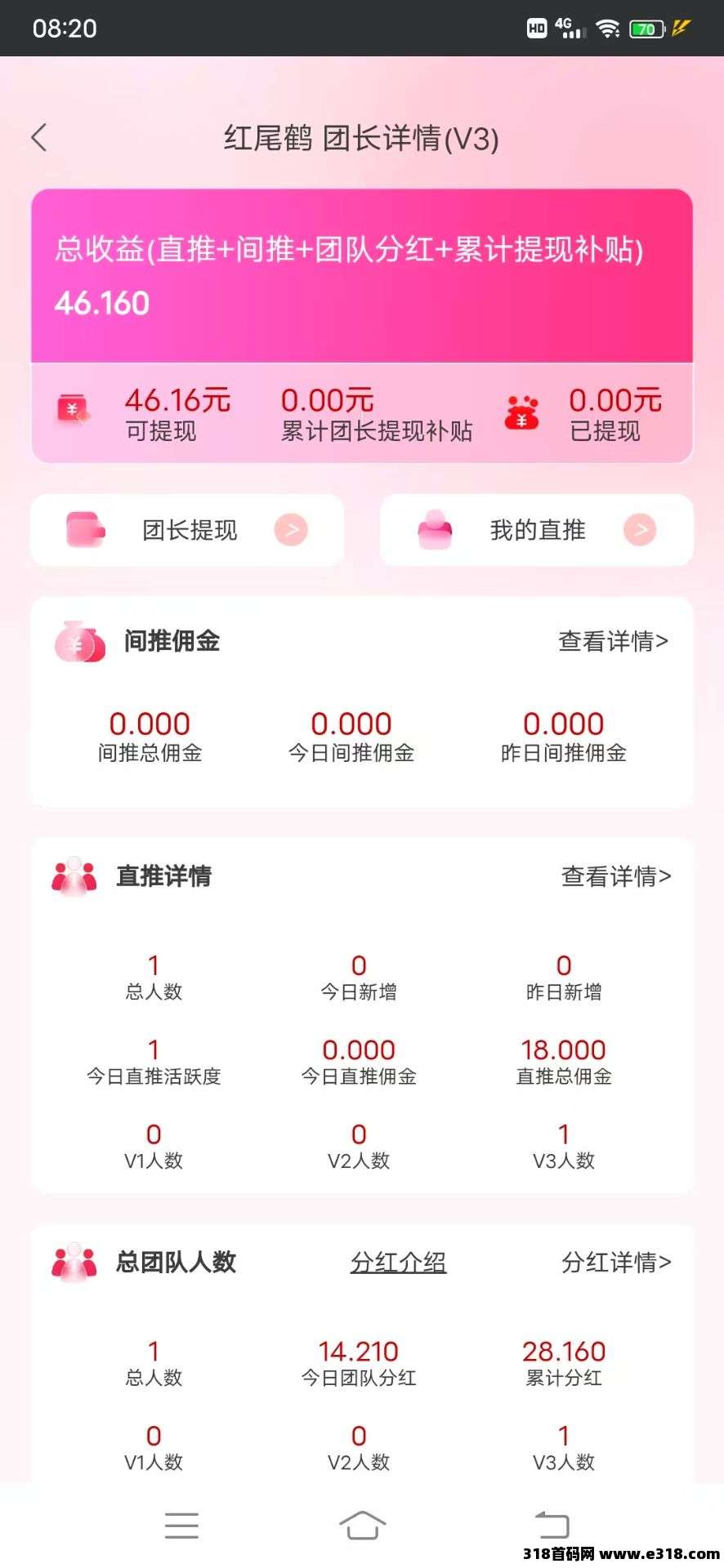This screenshot has width=724, height=1568.
Task: Tap the circular arrow beside 团长提现
Action: 292,529
